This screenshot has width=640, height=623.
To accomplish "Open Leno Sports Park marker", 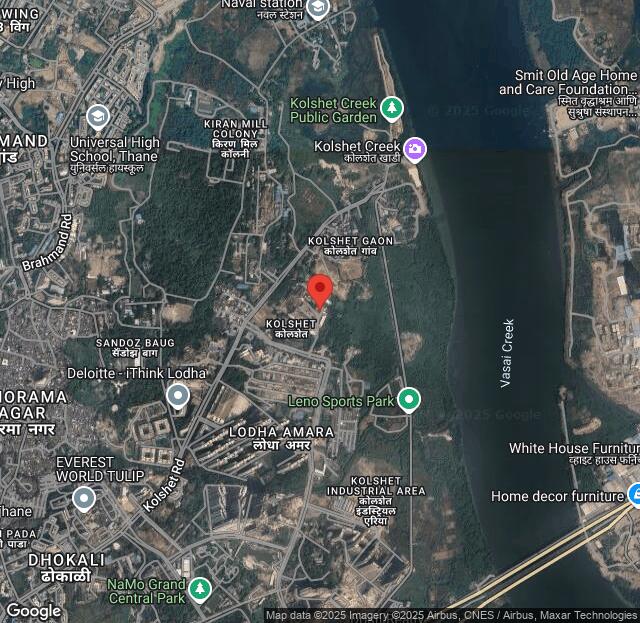I will click(x=408, y=401).
